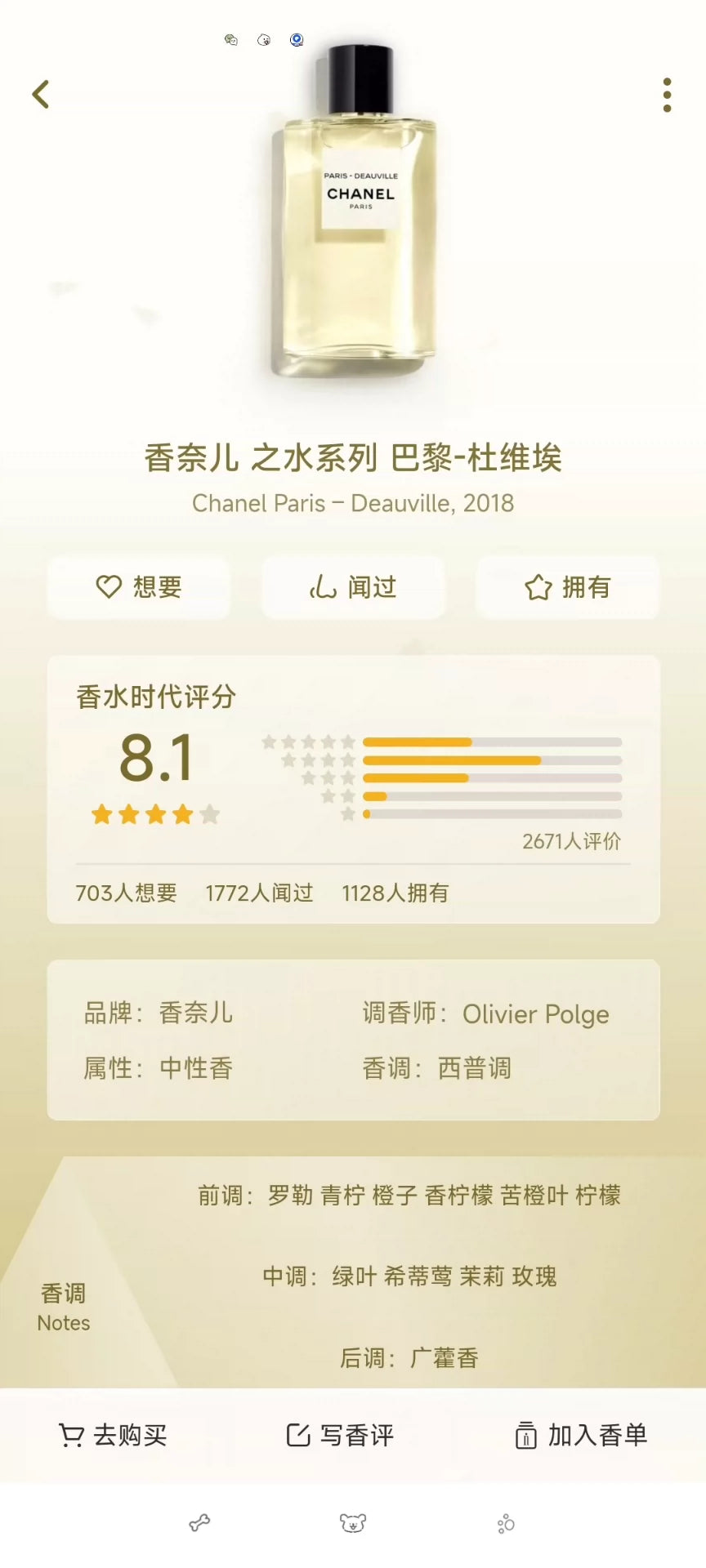This screenshot has height=1568, width=706.
Task: Mark perfume as 想要 (want)
Action: tap(139, 587)
